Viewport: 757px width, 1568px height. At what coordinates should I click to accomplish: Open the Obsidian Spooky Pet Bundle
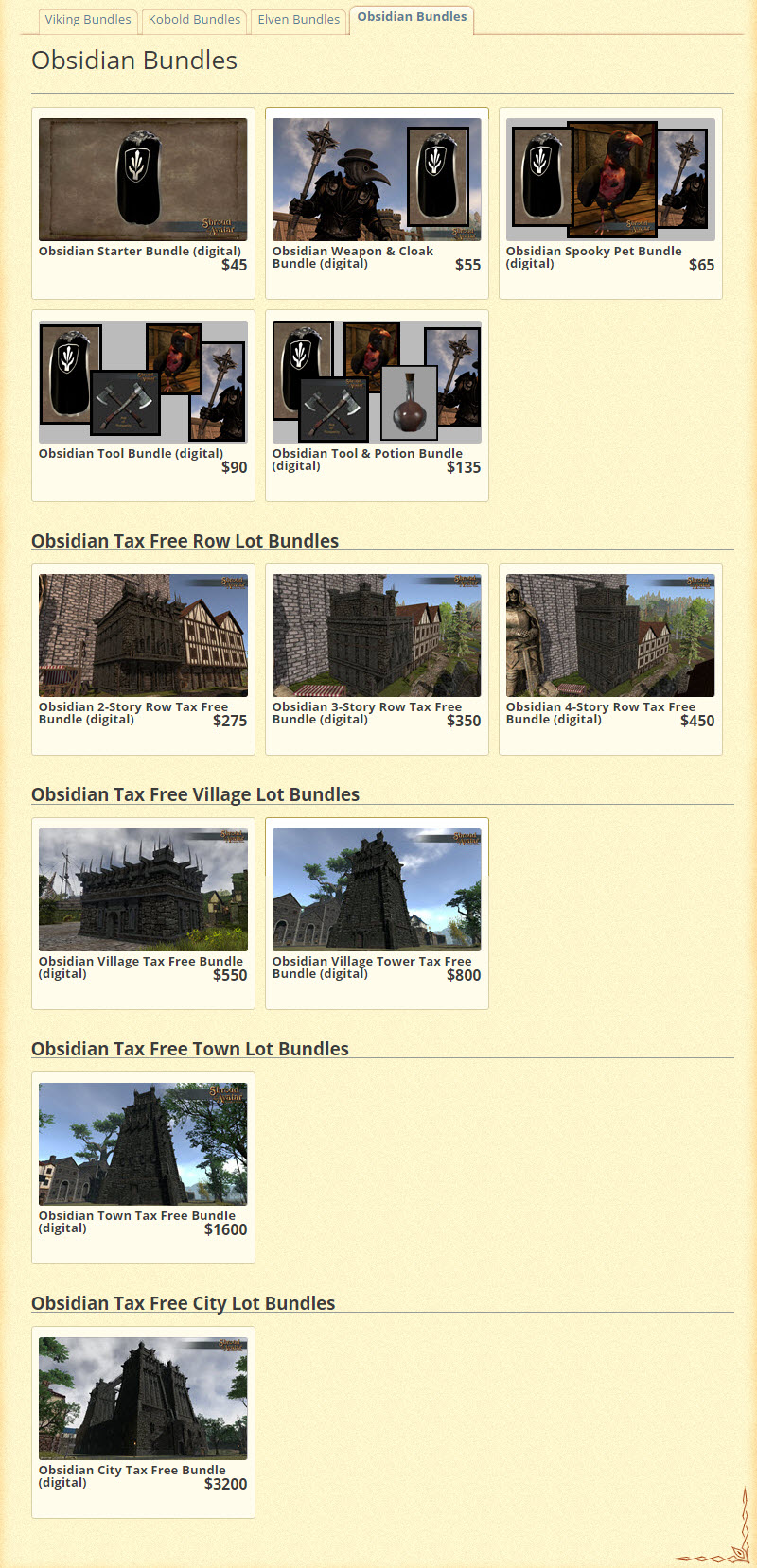tap(610, 203)
